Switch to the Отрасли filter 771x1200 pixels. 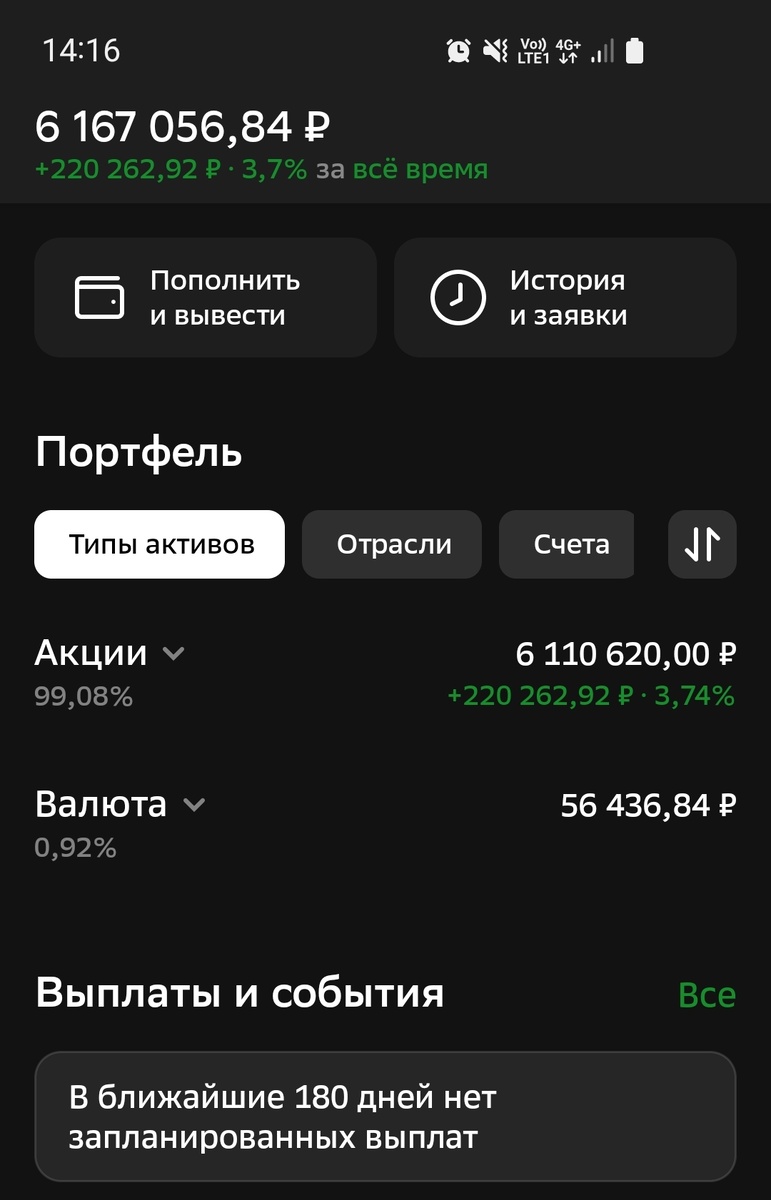(391, 544)
